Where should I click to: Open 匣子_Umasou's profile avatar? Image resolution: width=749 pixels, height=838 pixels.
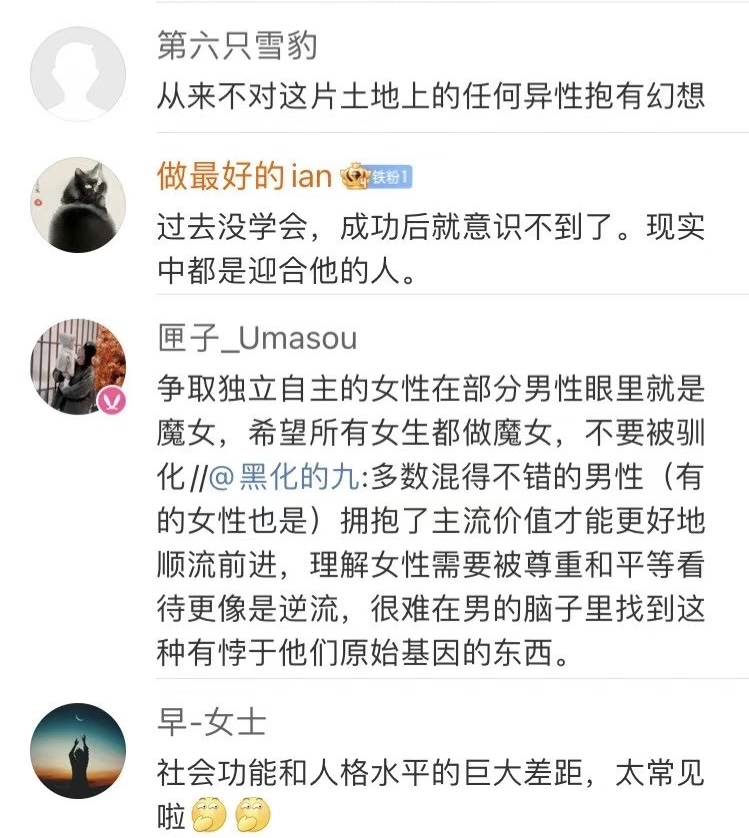(x=78, y=366)
